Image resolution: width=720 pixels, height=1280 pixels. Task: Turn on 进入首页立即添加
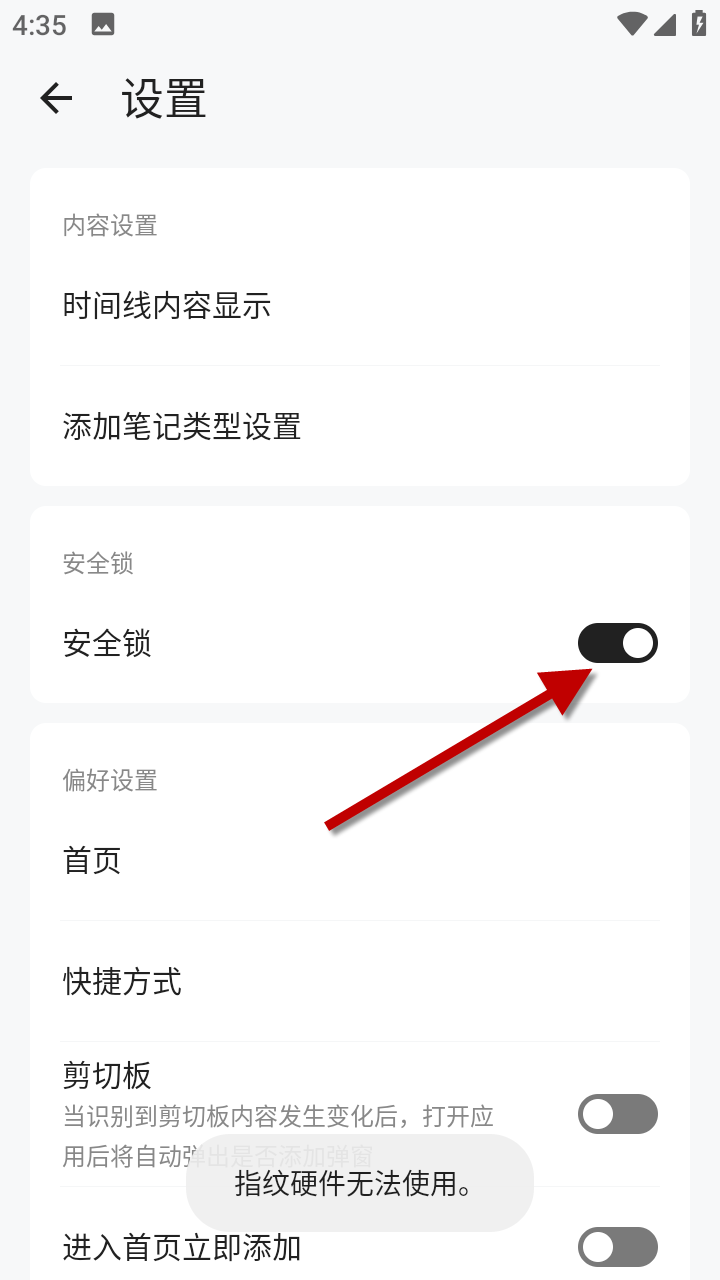617,1246
